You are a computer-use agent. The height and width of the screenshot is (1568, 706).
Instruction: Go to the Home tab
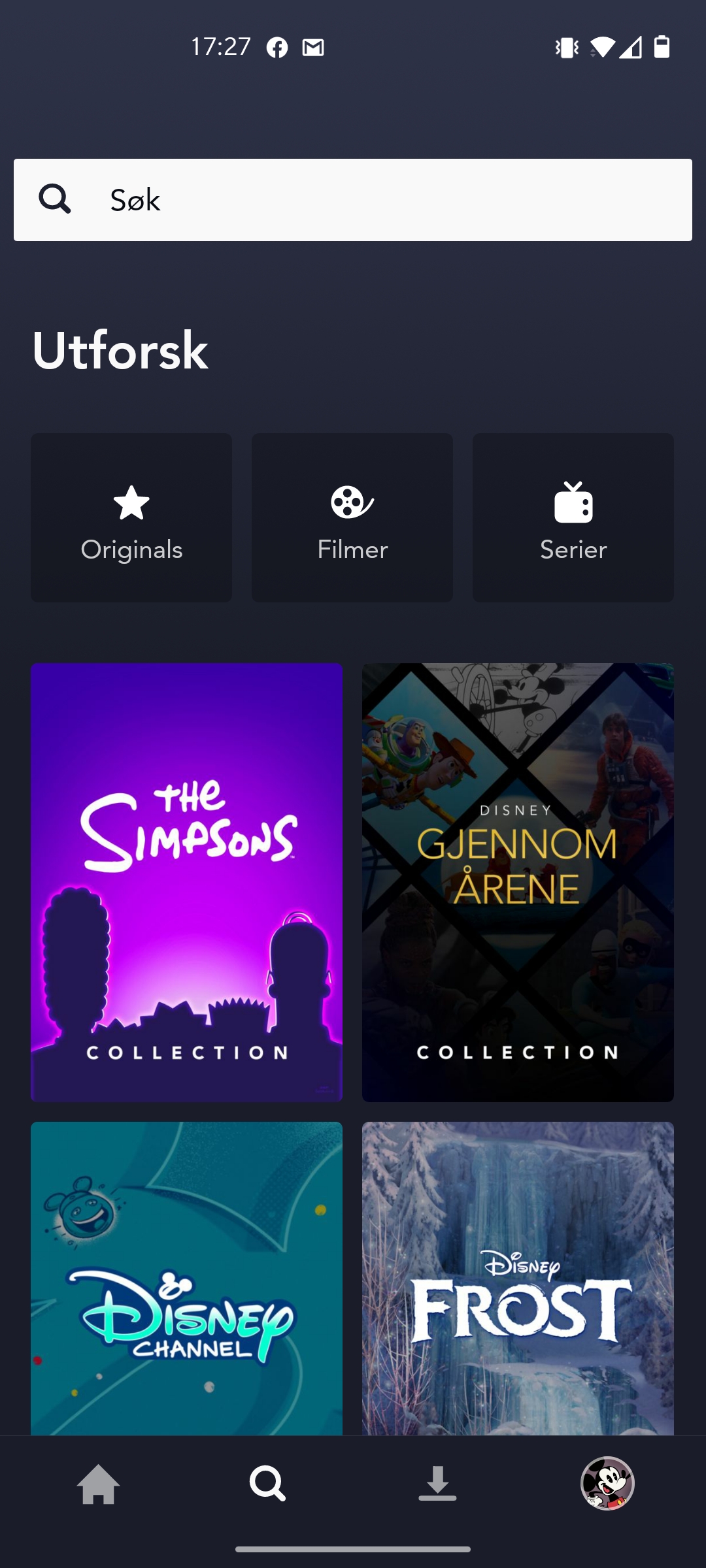pyautogui.click(x=98, y=1484)
